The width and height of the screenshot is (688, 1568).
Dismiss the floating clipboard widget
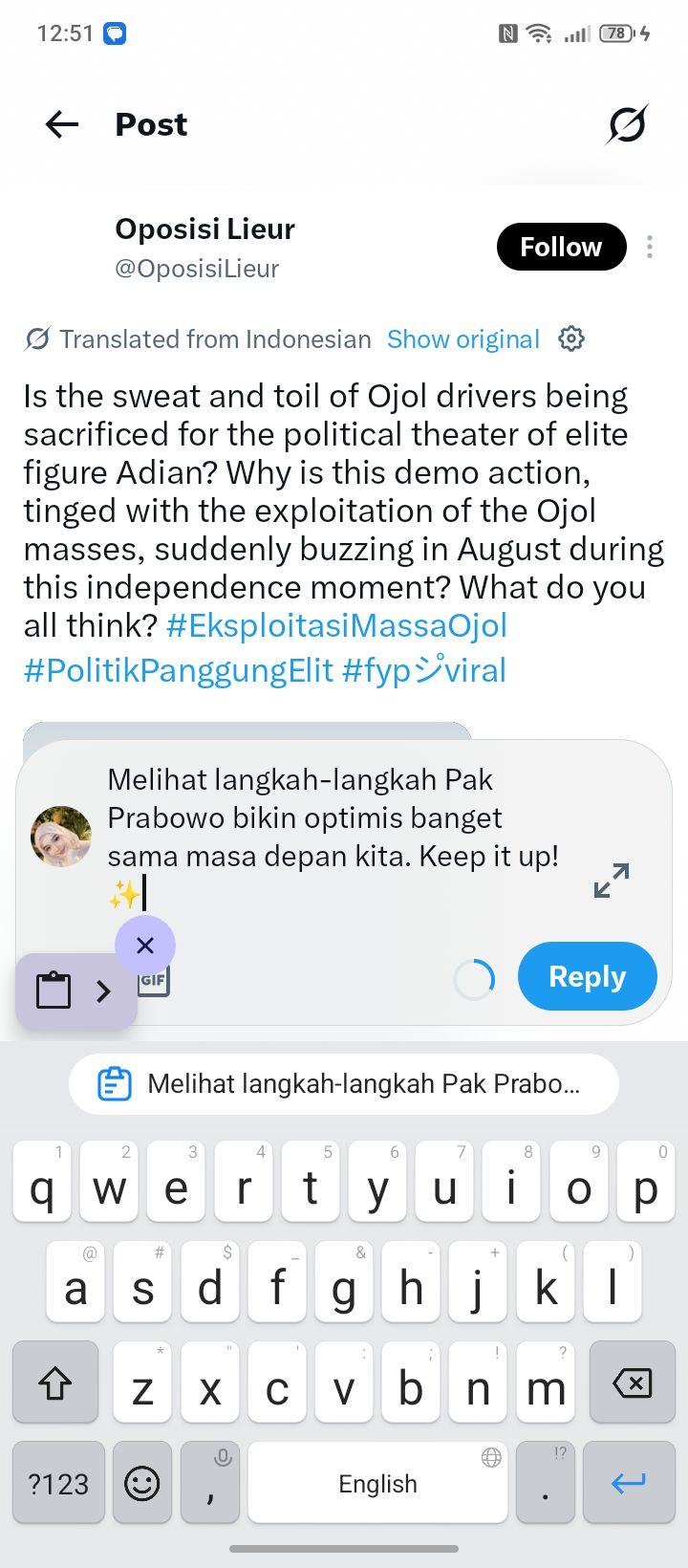[145, 946]
